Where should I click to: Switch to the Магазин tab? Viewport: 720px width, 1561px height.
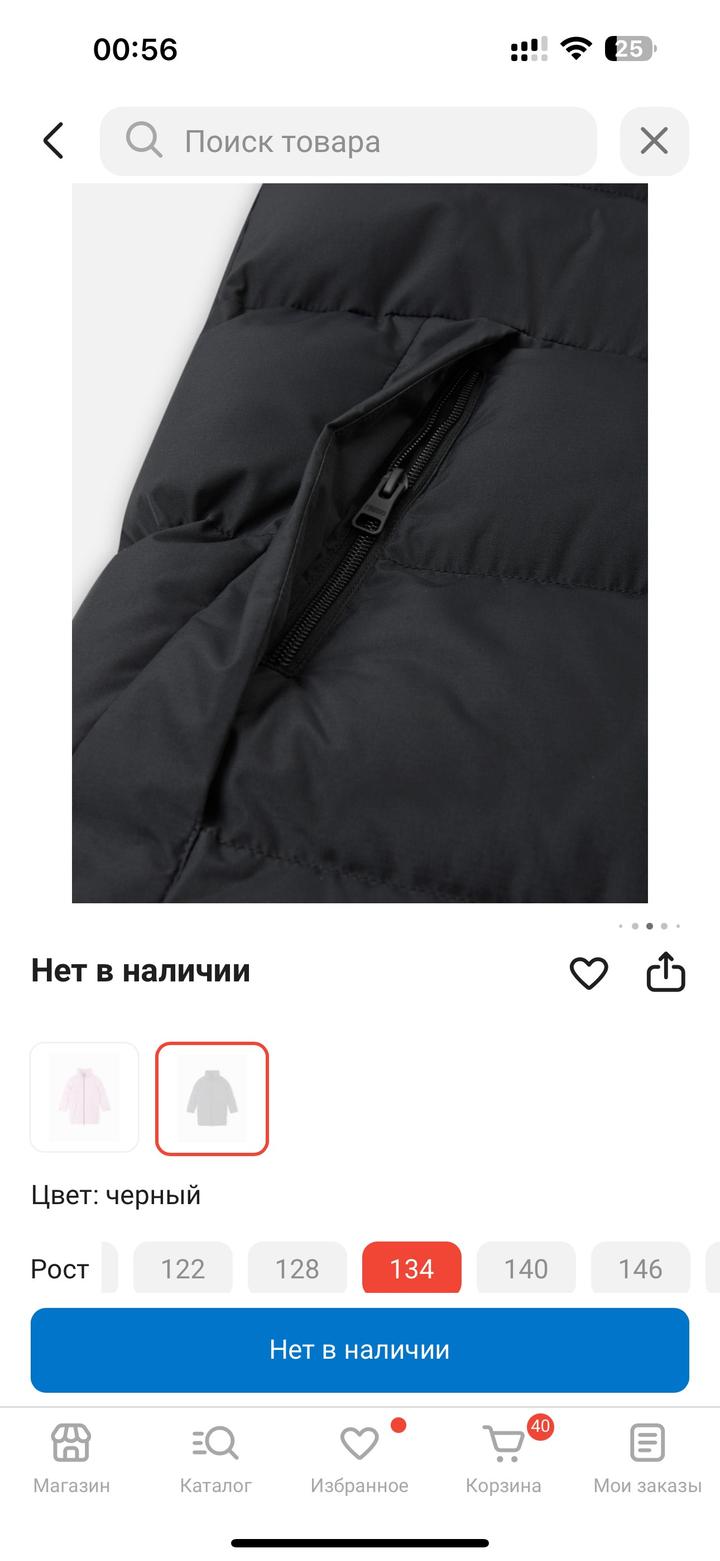72,1459
